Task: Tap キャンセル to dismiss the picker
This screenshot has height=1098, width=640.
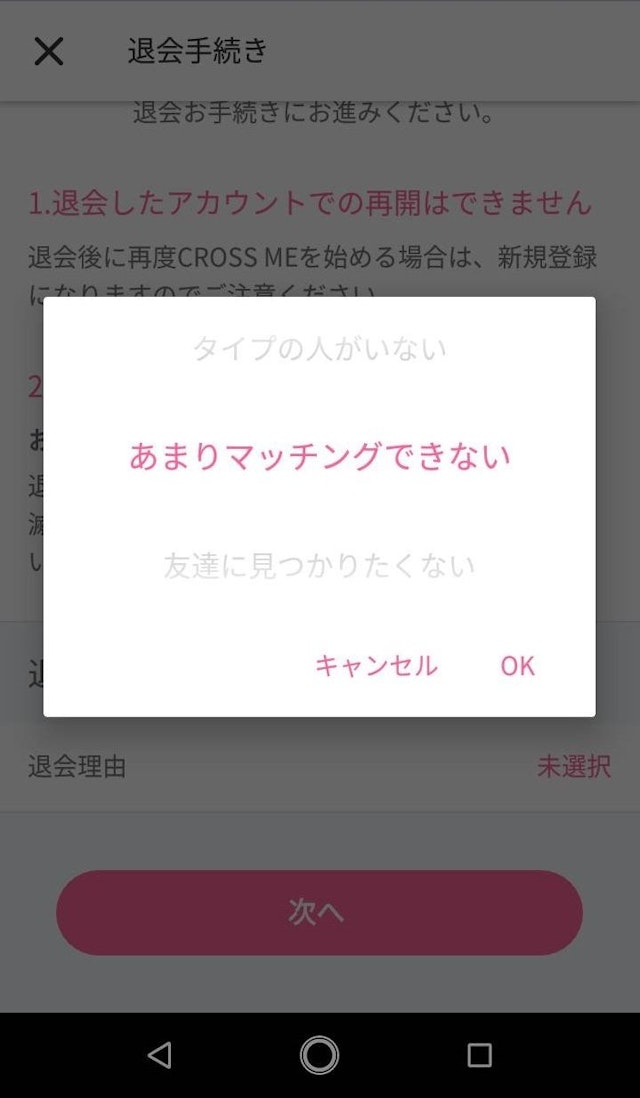Action: [376, 665]
